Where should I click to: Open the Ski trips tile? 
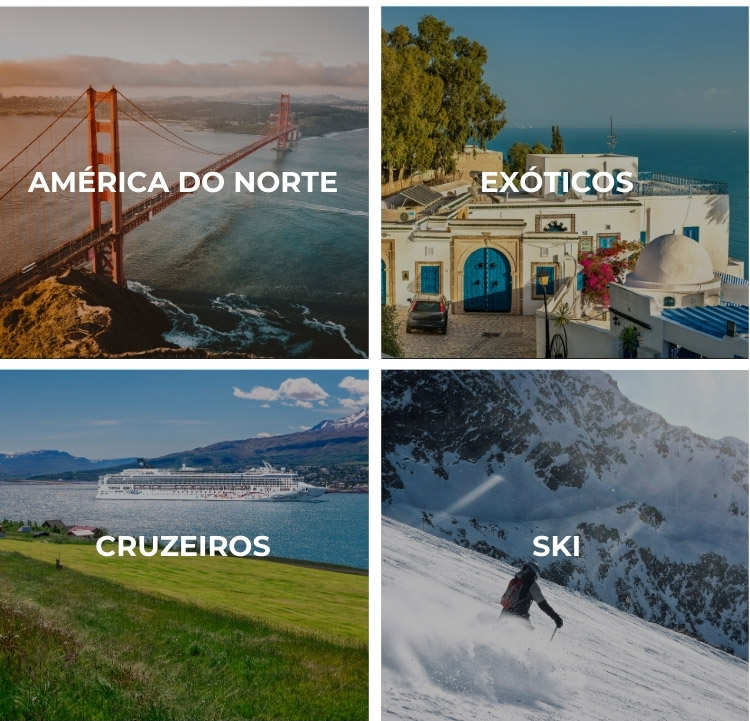coord(564,546)
